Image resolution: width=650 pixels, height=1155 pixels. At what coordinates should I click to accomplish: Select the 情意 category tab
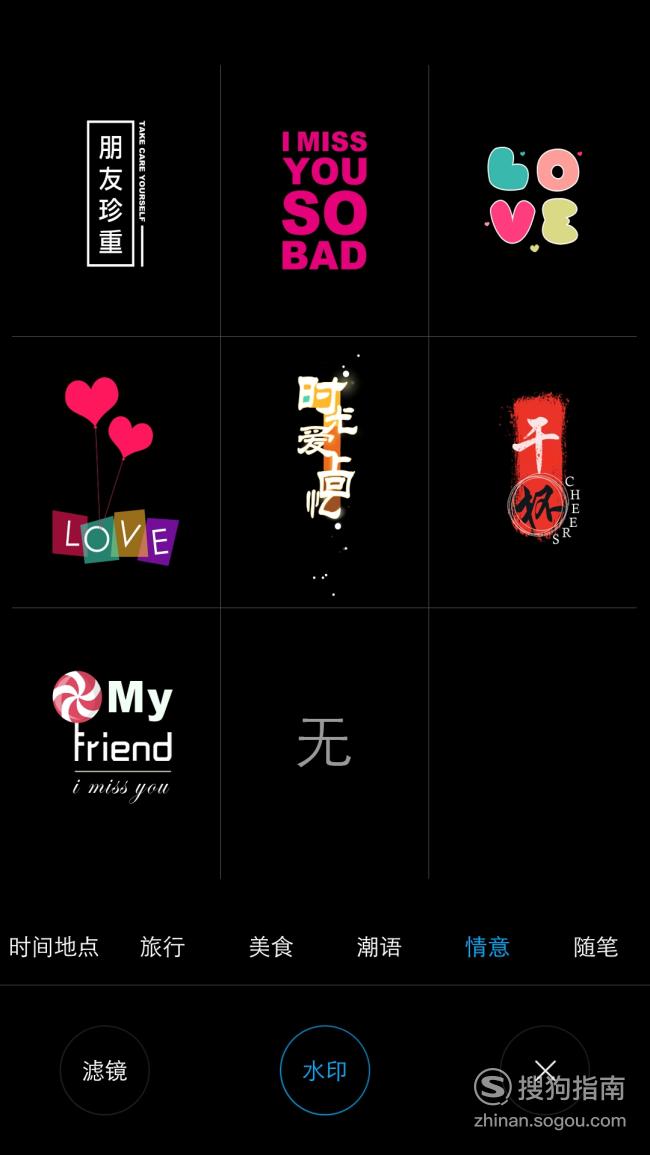point(487,947)
